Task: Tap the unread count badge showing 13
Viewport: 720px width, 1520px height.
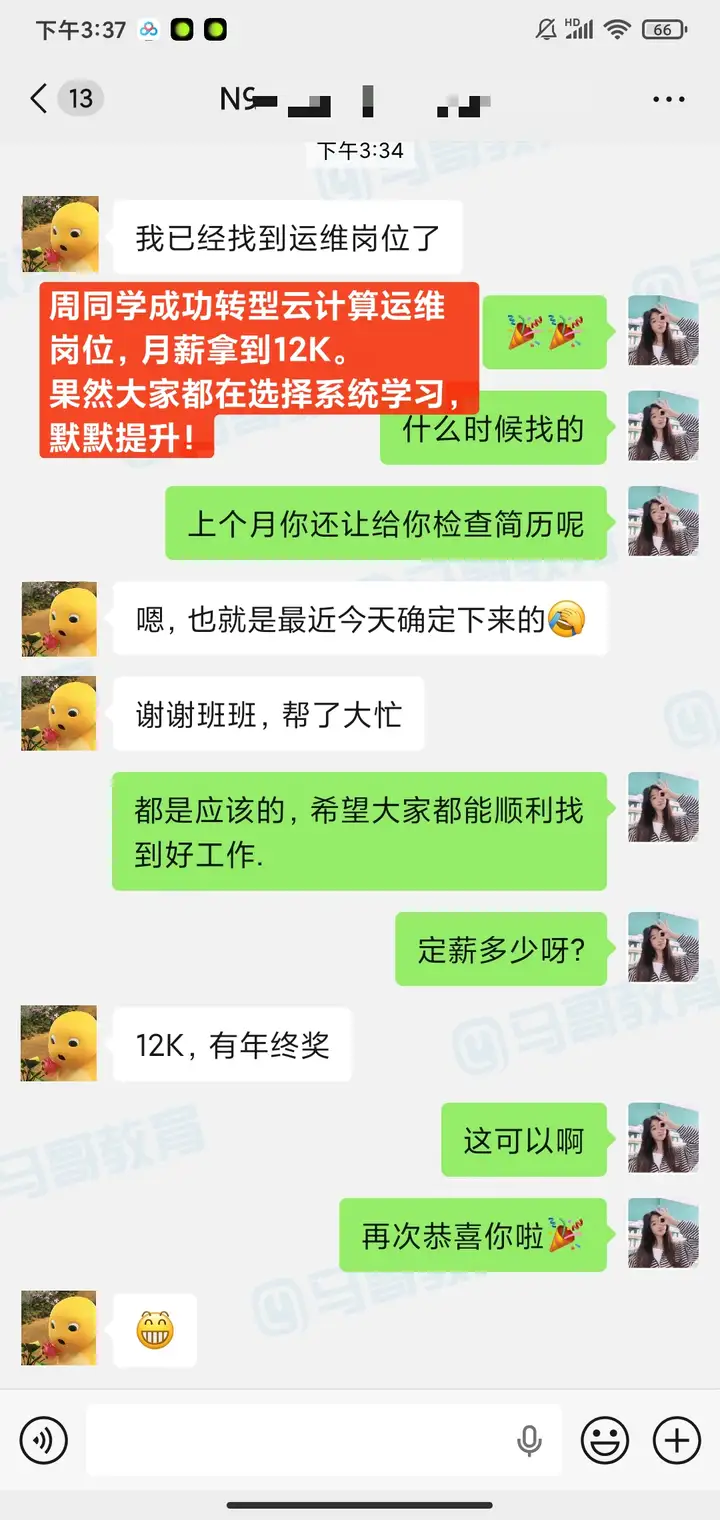Action: [80, 99]
